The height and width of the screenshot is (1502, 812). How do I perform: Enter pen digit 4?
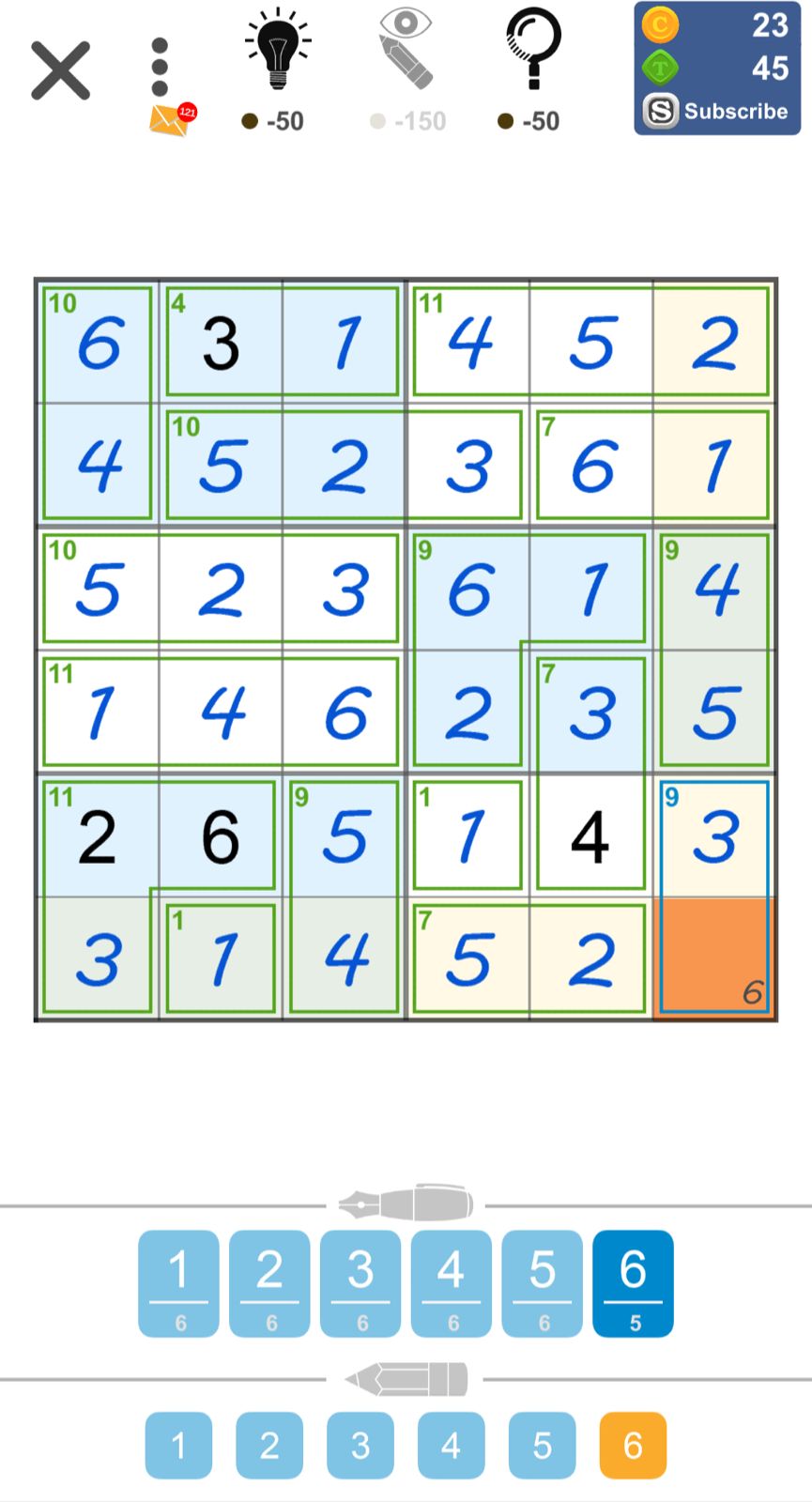click(x=452, y=1283)
